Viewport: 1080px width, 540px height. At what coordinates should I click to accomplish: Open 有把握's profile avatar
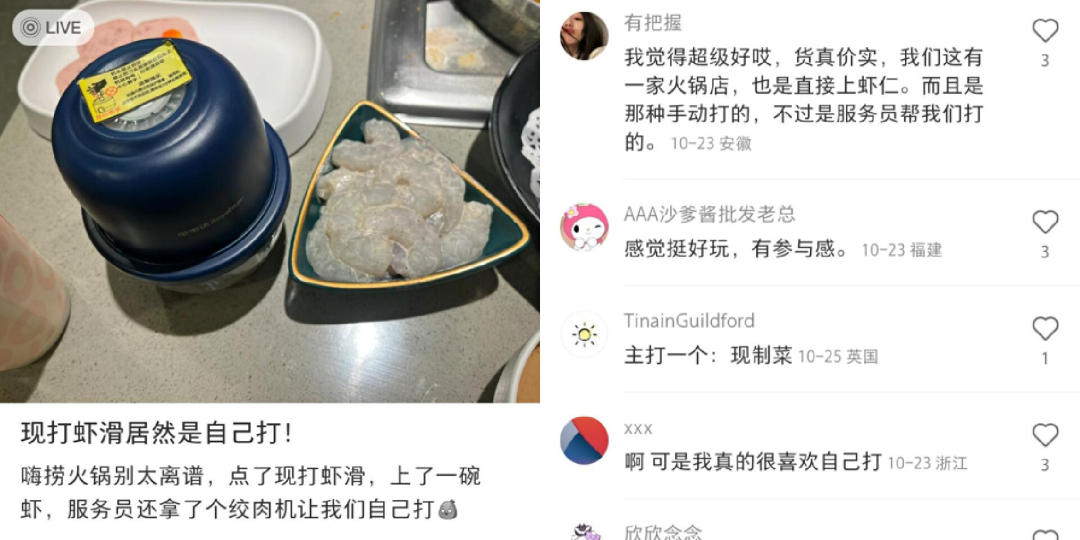(x=585, y=36)
